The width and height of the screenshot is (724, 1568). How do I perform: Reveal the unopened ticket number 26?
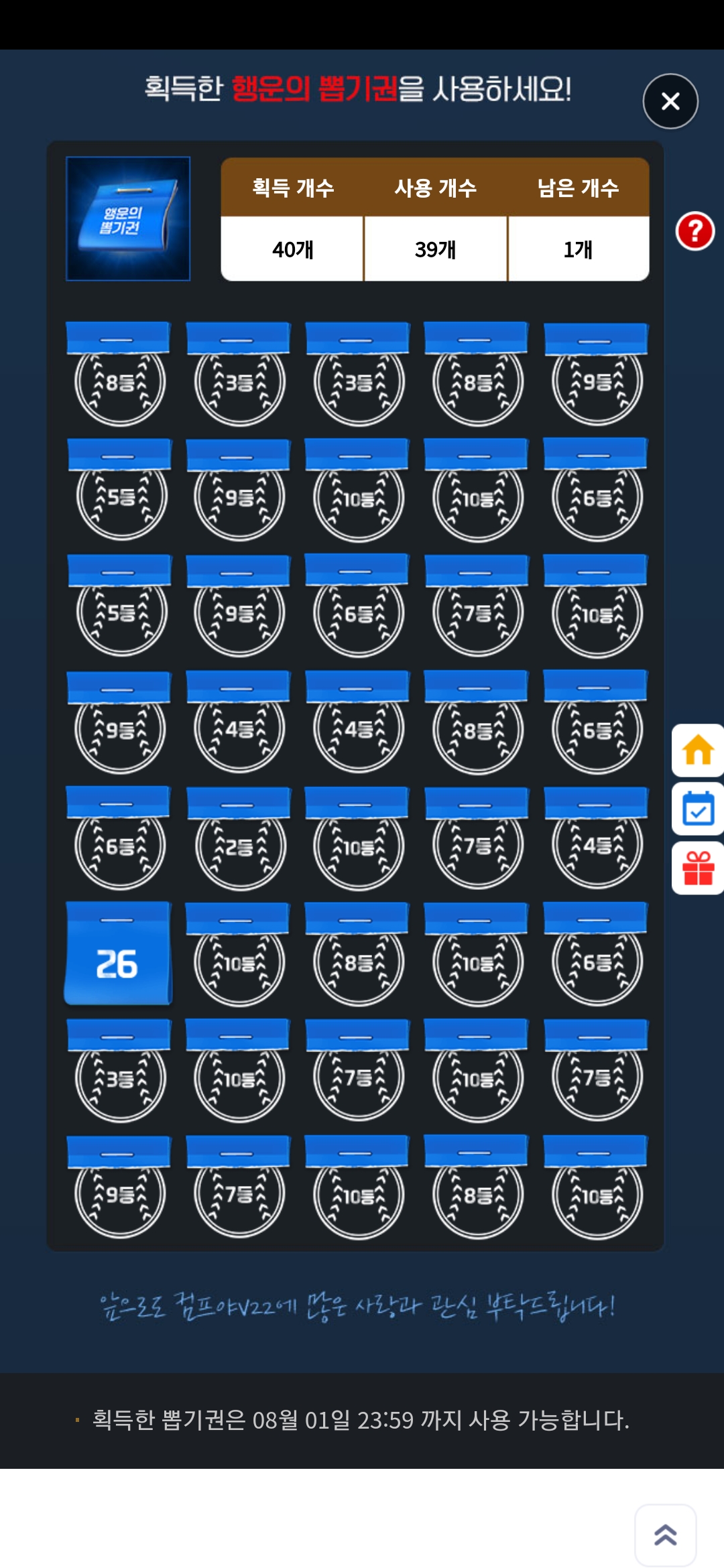click(118, 953)
